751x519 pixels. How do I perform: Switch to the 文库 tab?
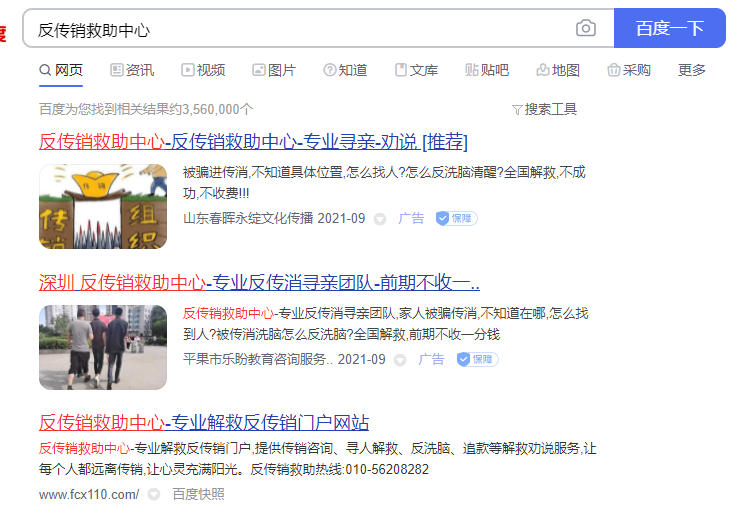pos(416,70)
